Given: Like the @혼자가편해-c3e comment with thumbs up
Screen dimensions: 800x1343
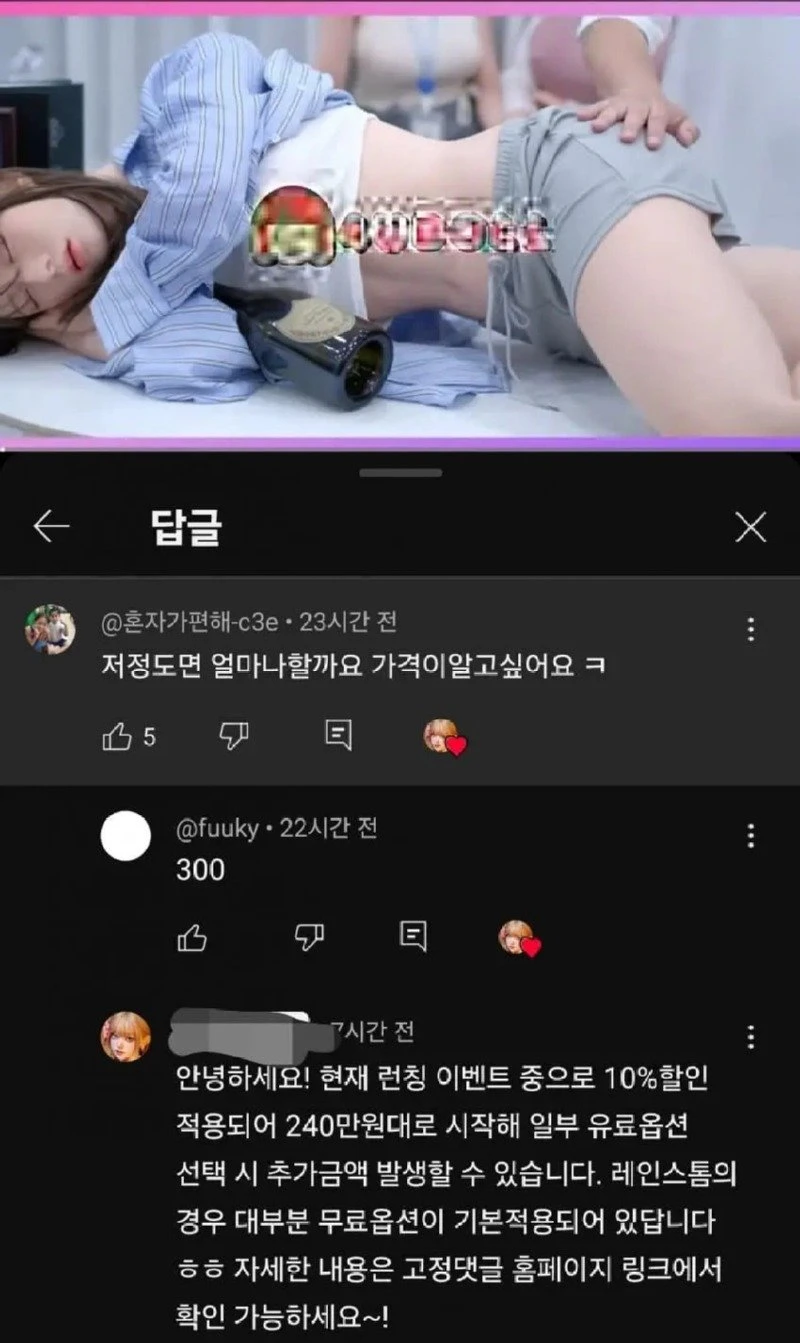Looking at the screenshot, I should click(119, 736).
